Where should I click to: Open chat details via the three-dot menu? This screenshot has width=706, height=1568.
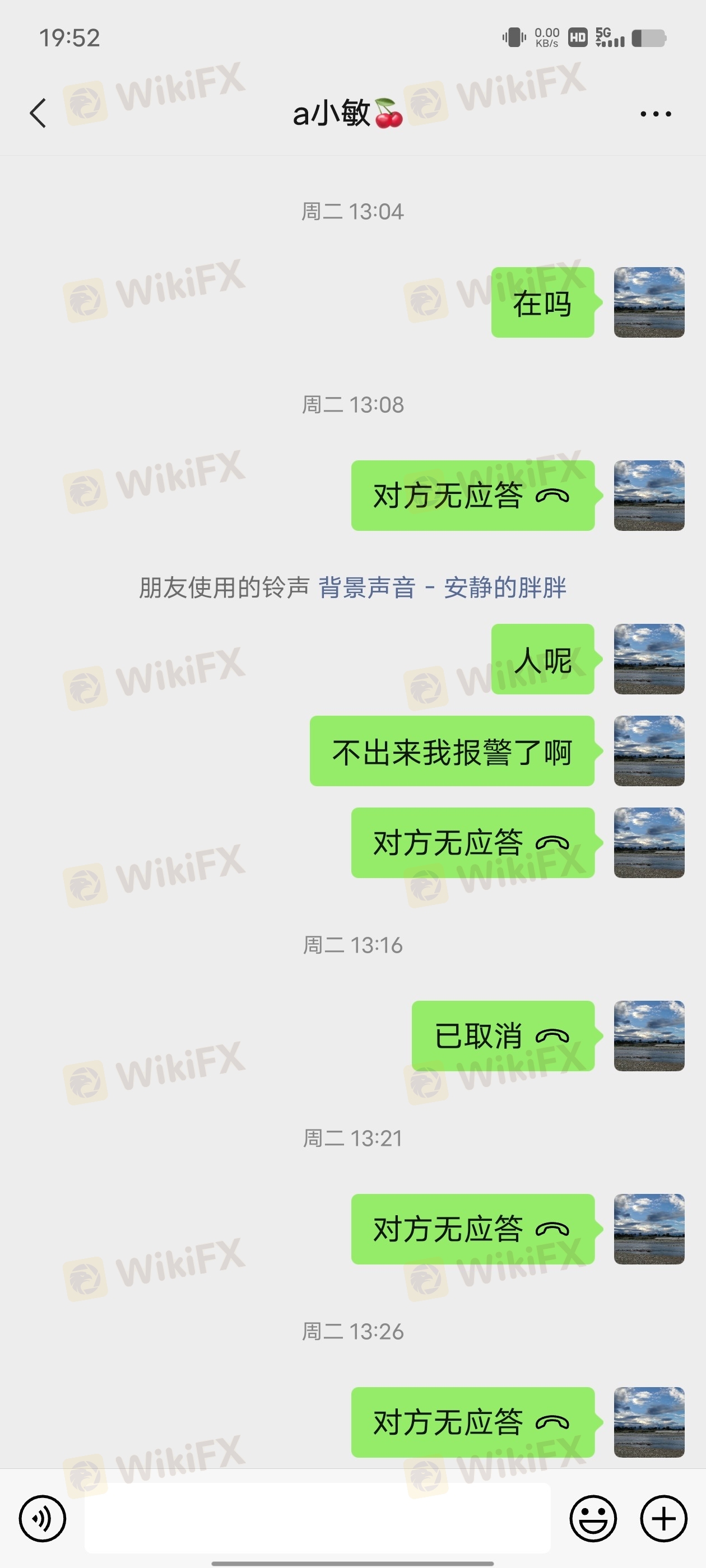[x=656, y=114]
